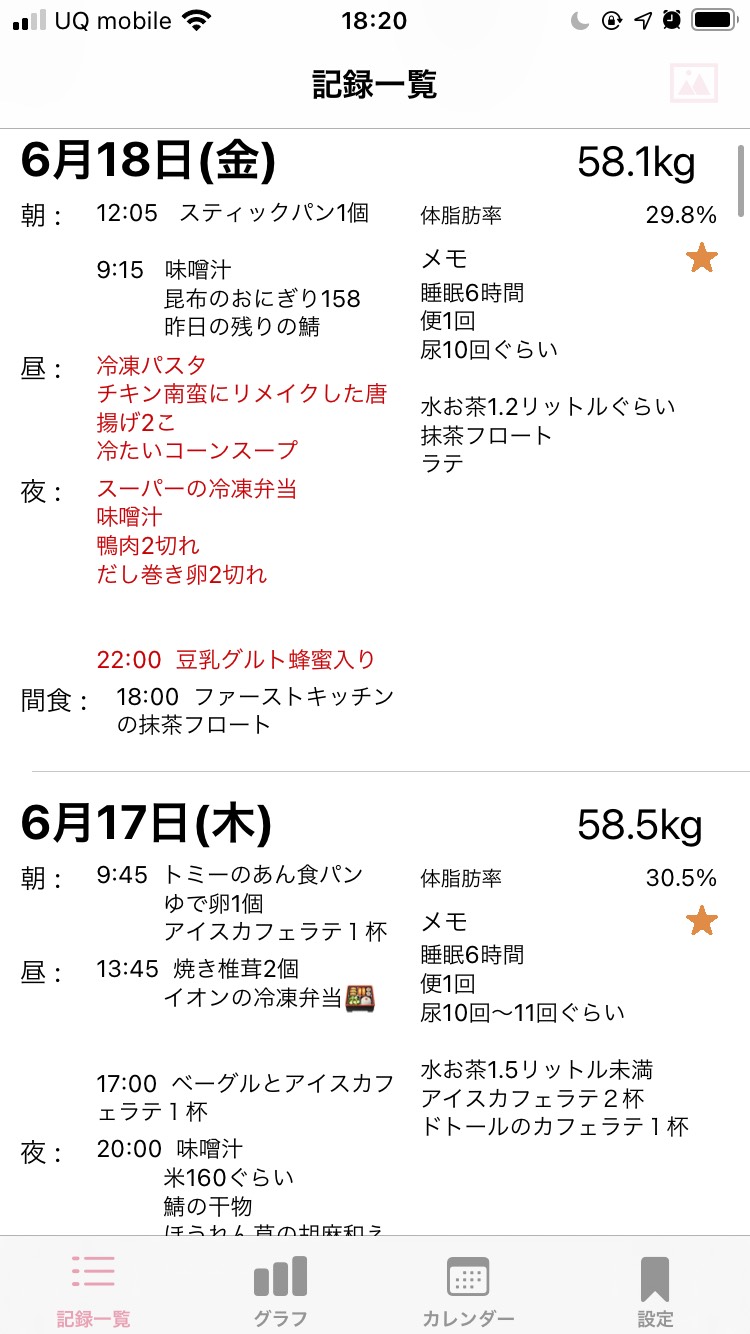The height and width of the screenshot is (1334, 750).
Task: Tap the star on the 6月17日 memo
Action: coord(702,920)
